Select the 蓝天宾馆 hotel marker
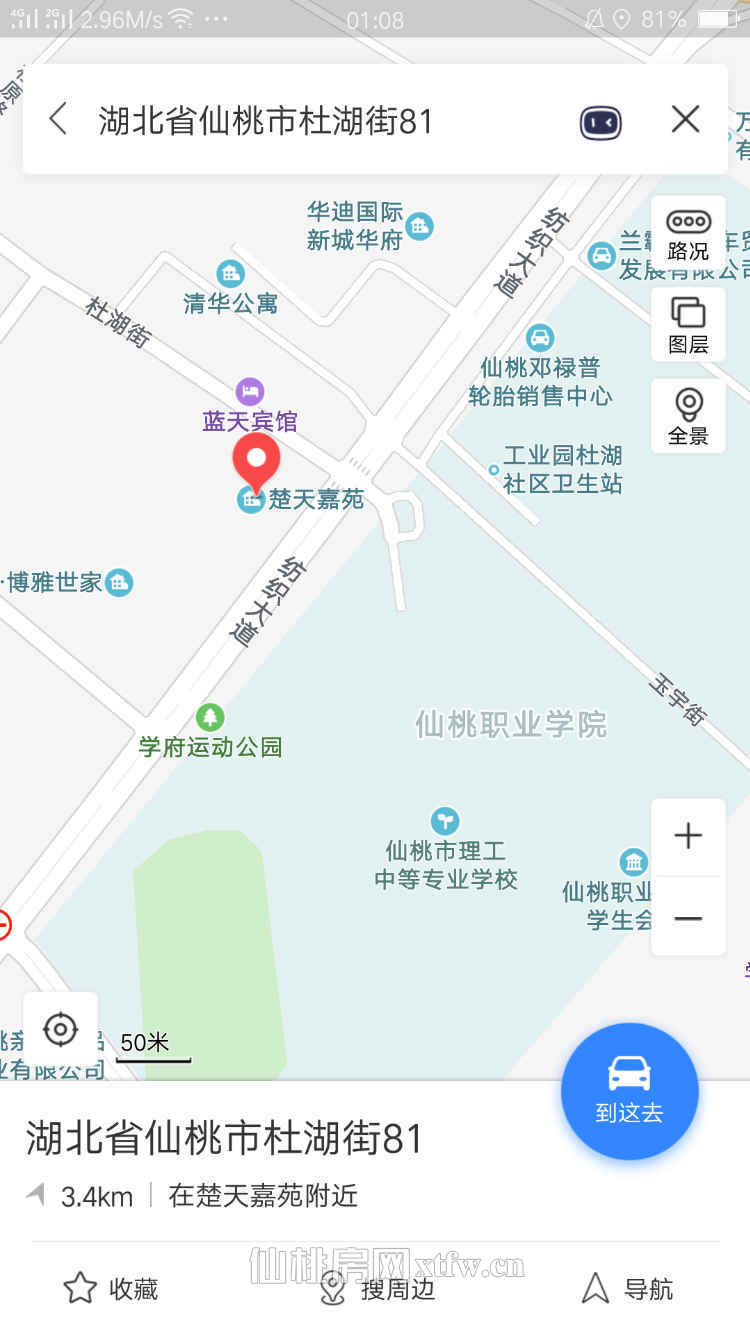This screenshot has width=750, height=1333. click(x=250, y=394)
